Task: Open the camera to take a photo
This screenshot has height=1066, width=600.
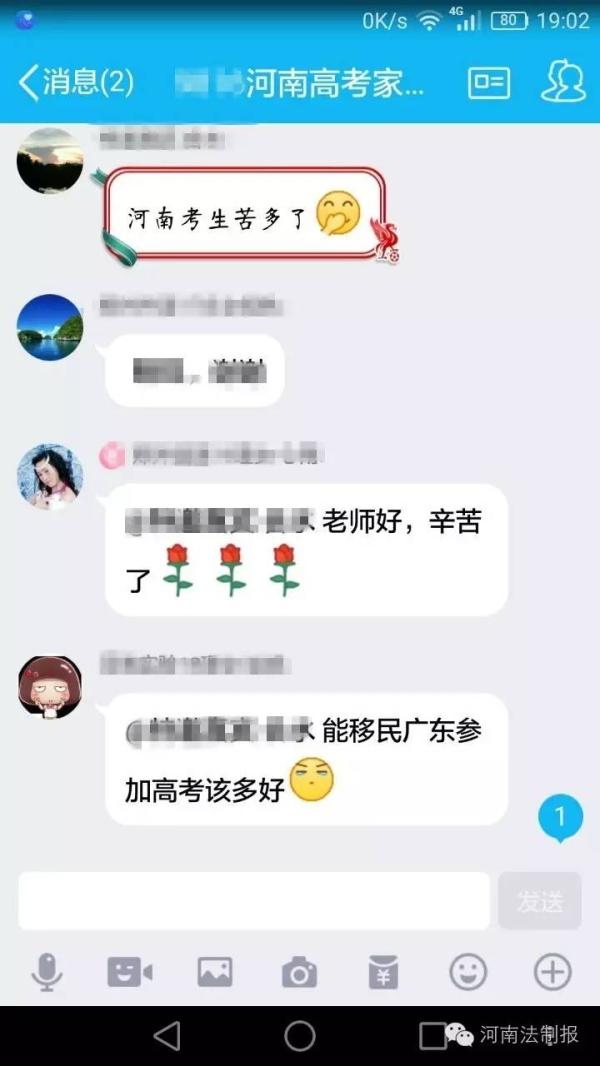Action: pos(300,972)
